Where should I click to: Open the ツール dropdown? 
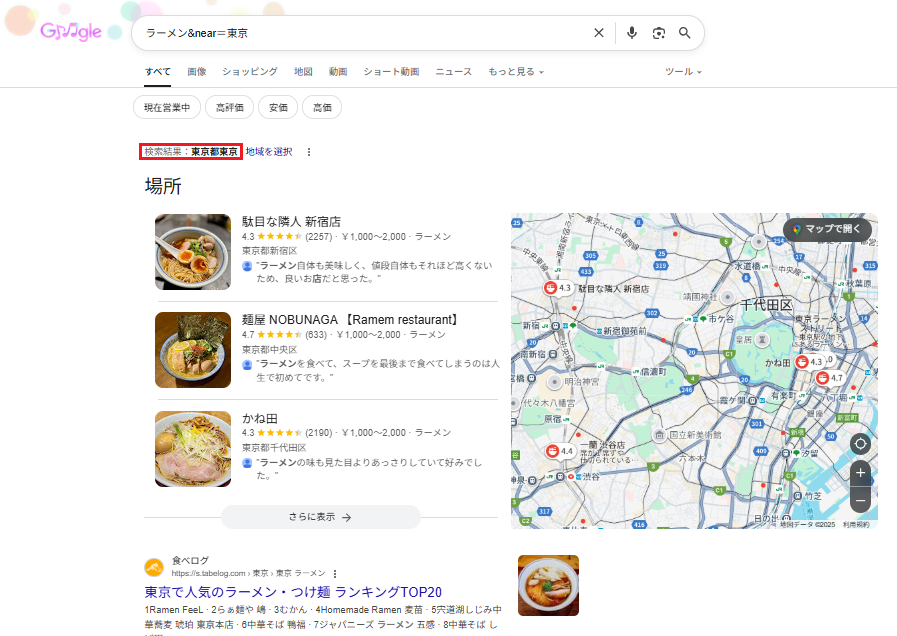point(683,72)
